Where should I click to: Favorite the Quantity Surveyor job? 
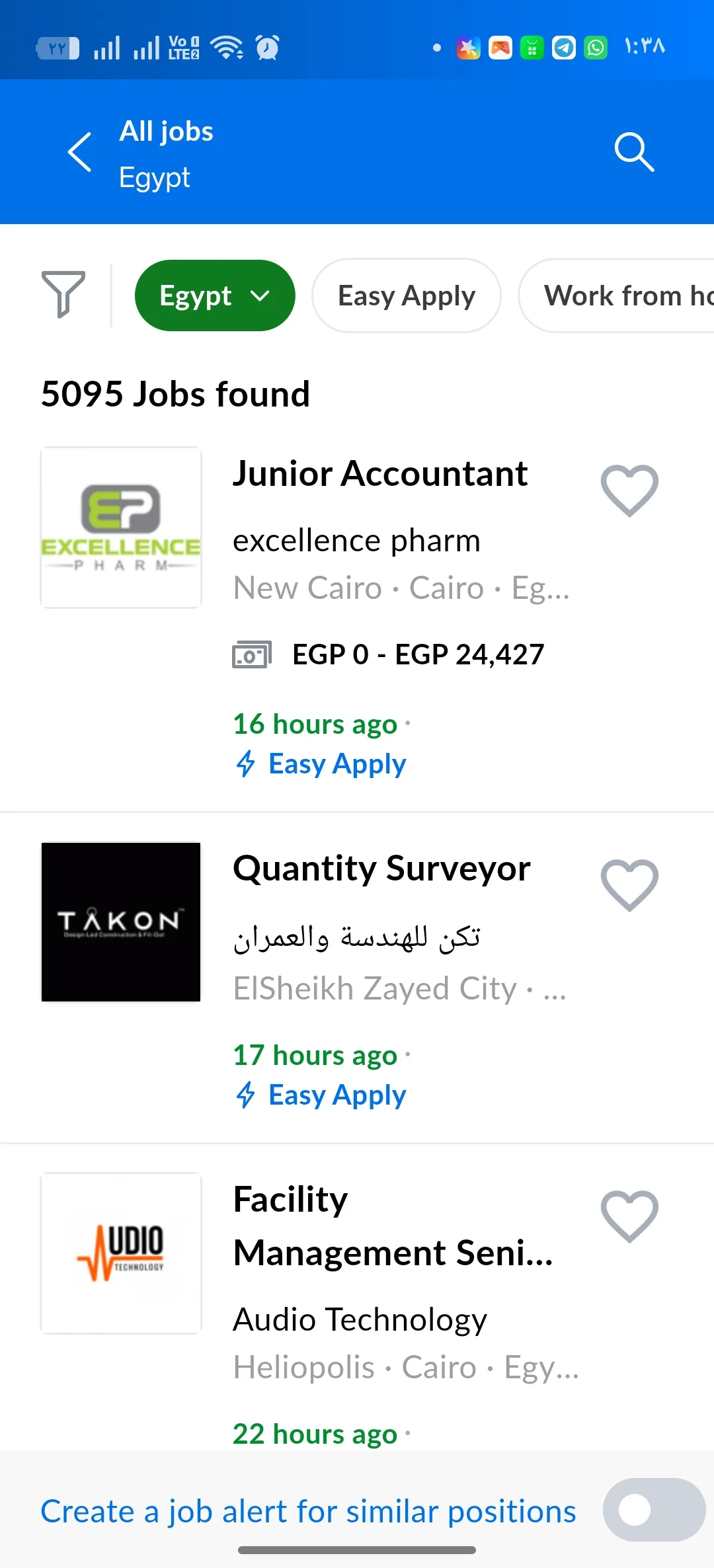629,885
